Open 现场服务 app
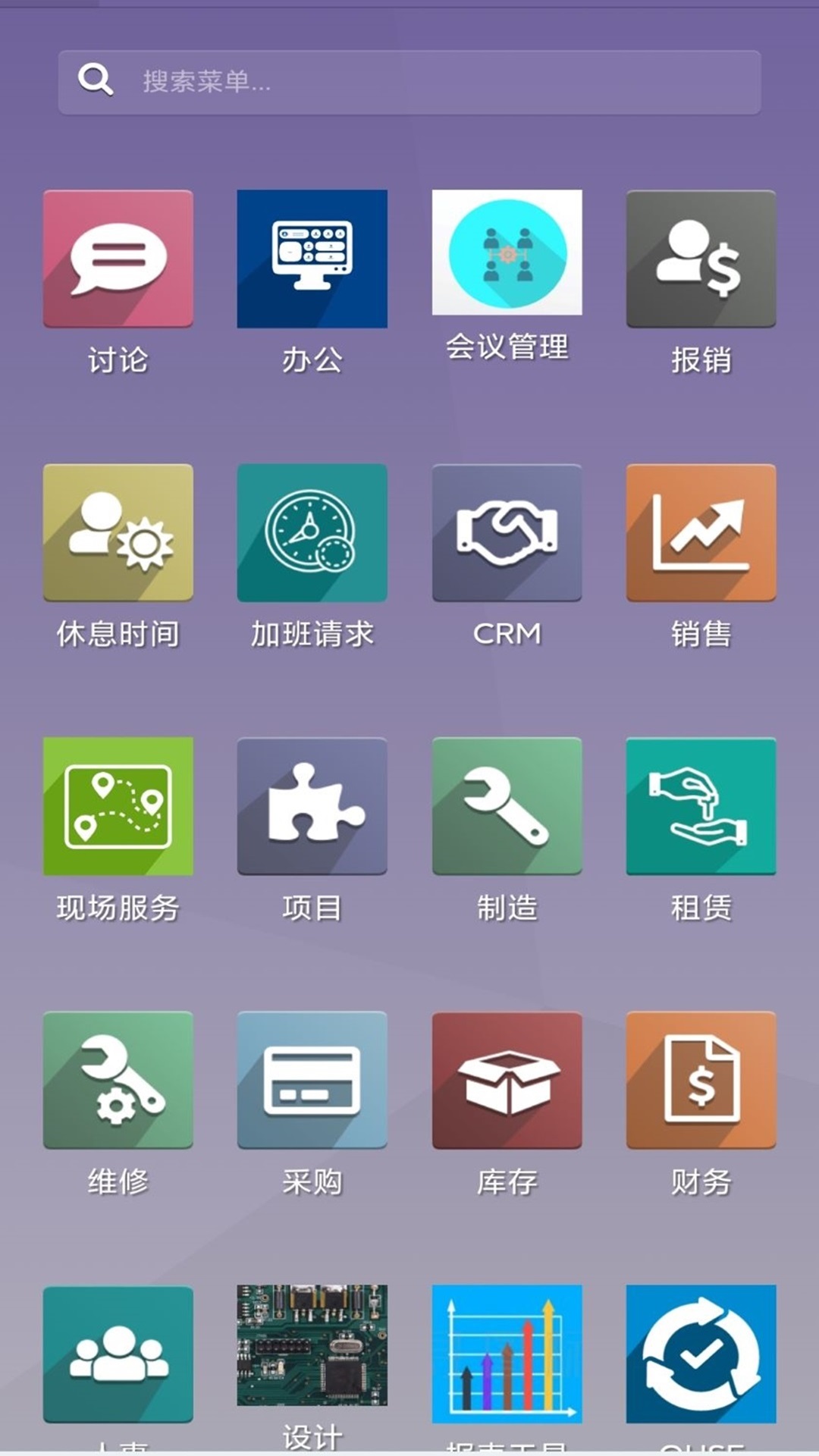Image resolution: width=819 pixels, height=1456 pixels. pyautogui.click(x=118, y=807)
